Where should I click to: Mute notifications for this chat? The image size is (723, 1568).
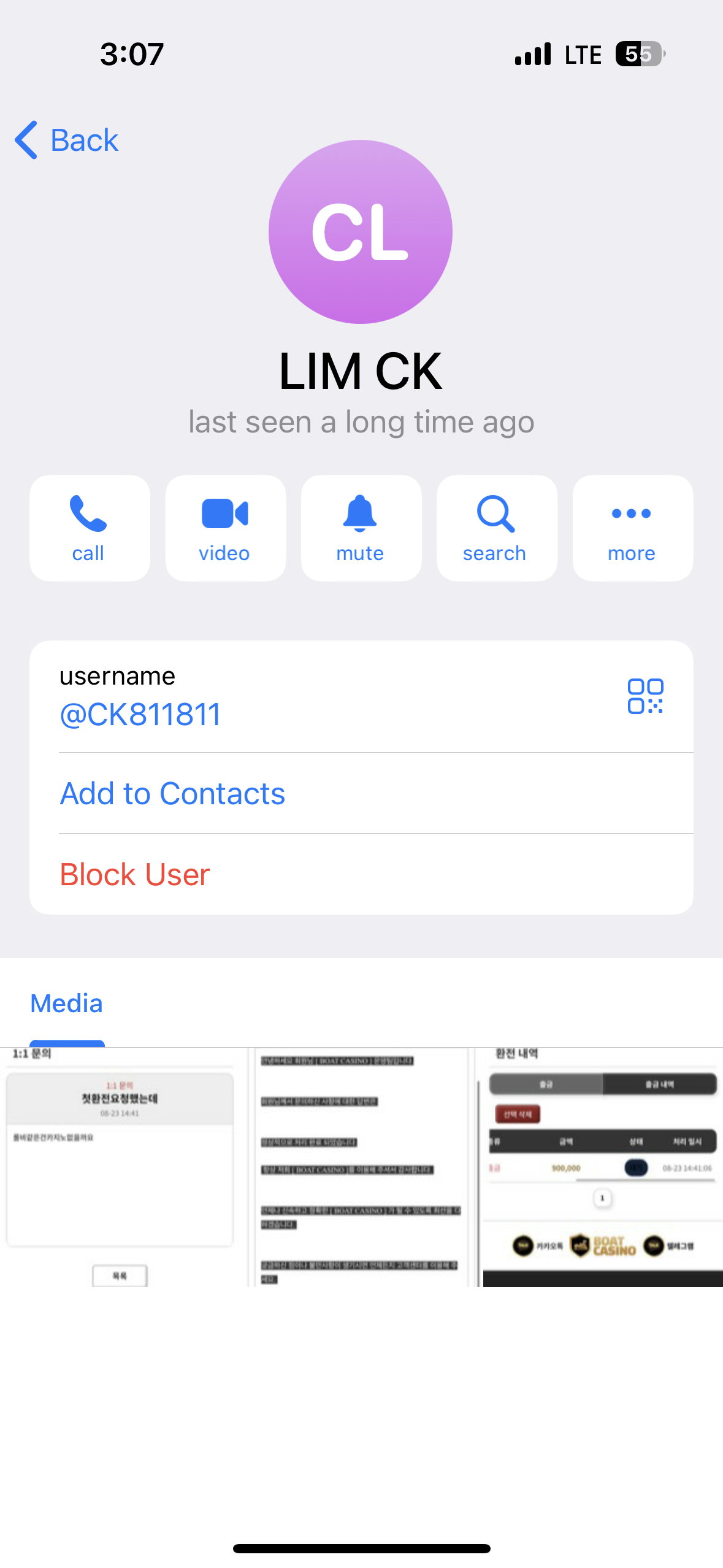click(361, 528)
